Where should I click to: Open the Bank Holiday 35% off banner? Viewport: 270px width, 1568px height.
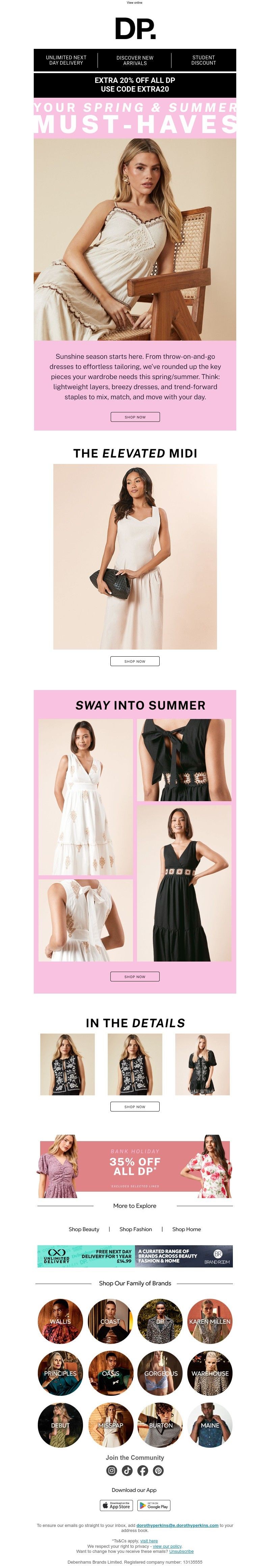point(135,1166)
